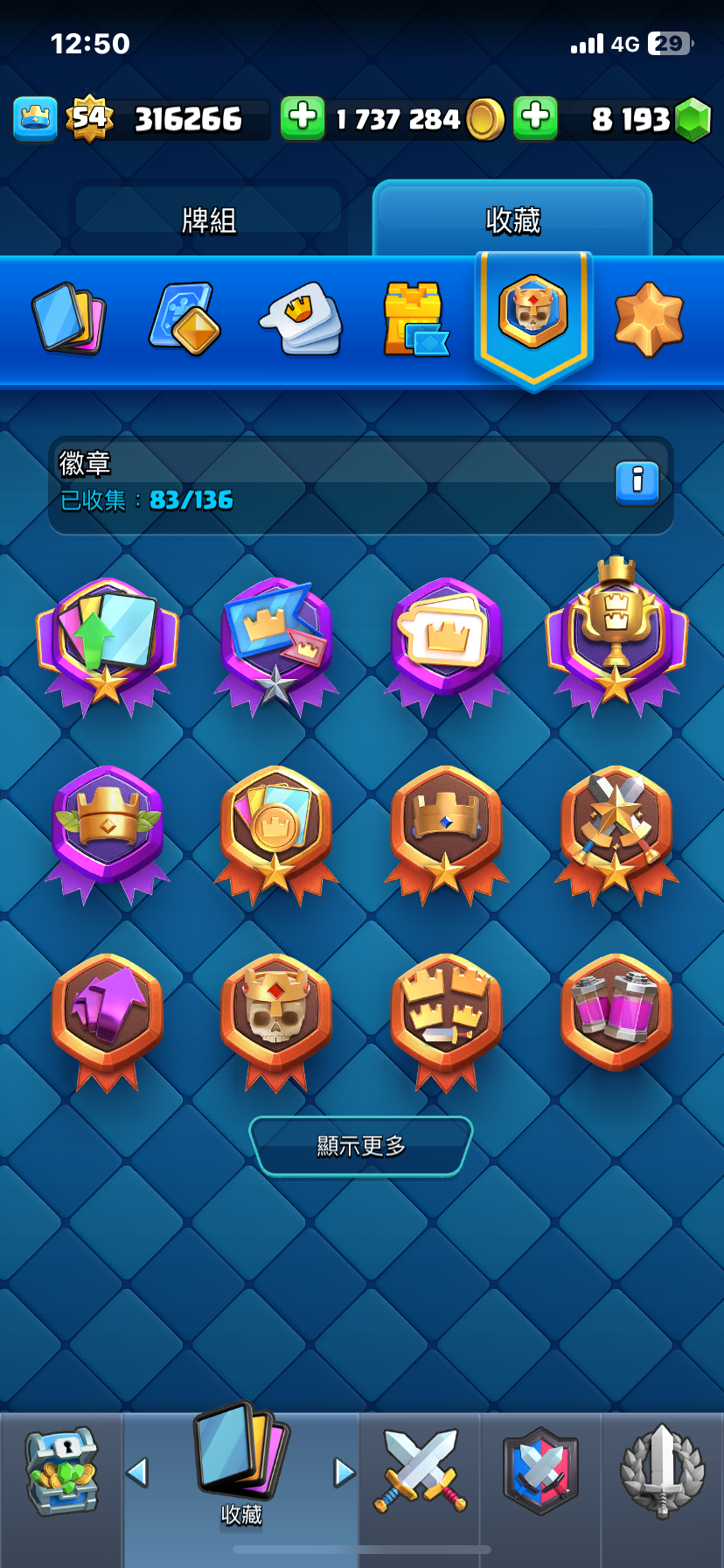Tap the plus button next to gold
Screen dimensions: 724x1568
(303, 118)
